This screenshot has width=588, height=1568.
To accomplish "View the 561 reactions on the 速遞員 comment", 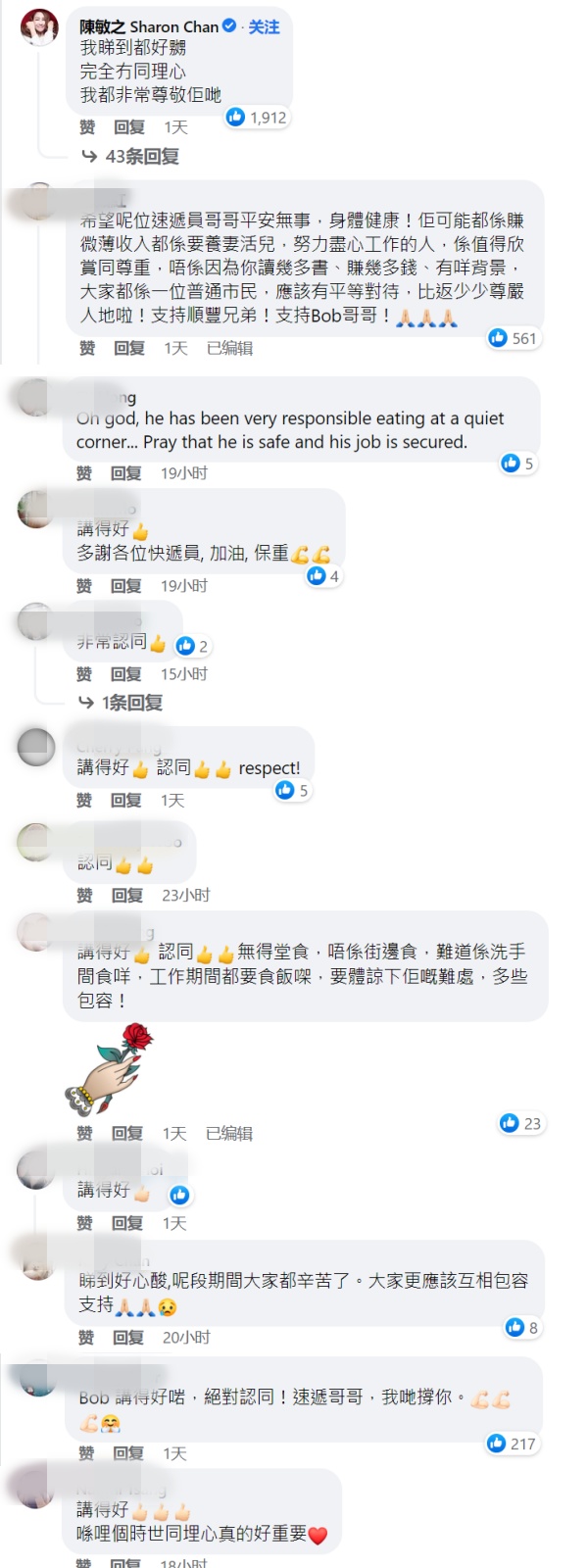I will (x=514, y=338).
